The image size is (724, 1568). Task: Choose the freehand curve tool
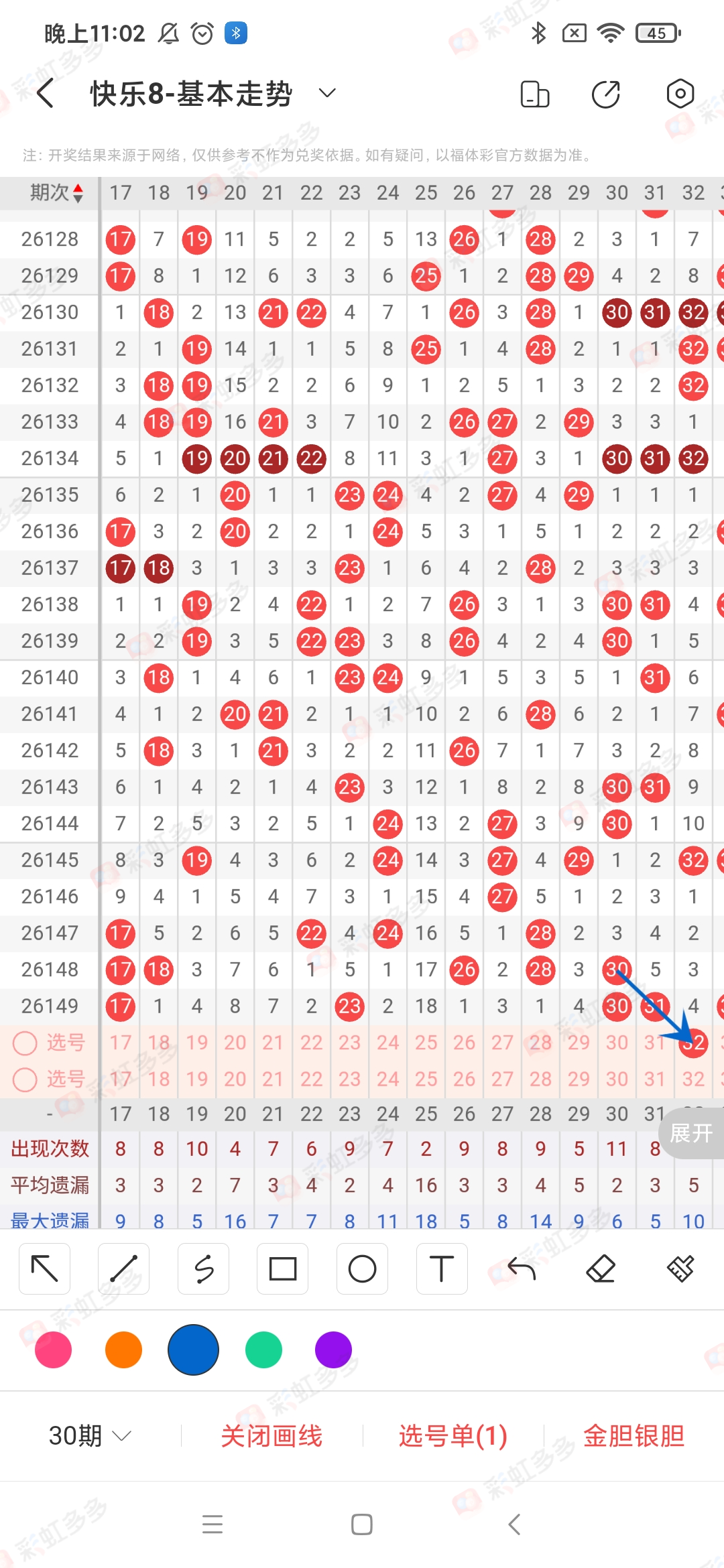pyautogui.click(x=203, y=1268)
